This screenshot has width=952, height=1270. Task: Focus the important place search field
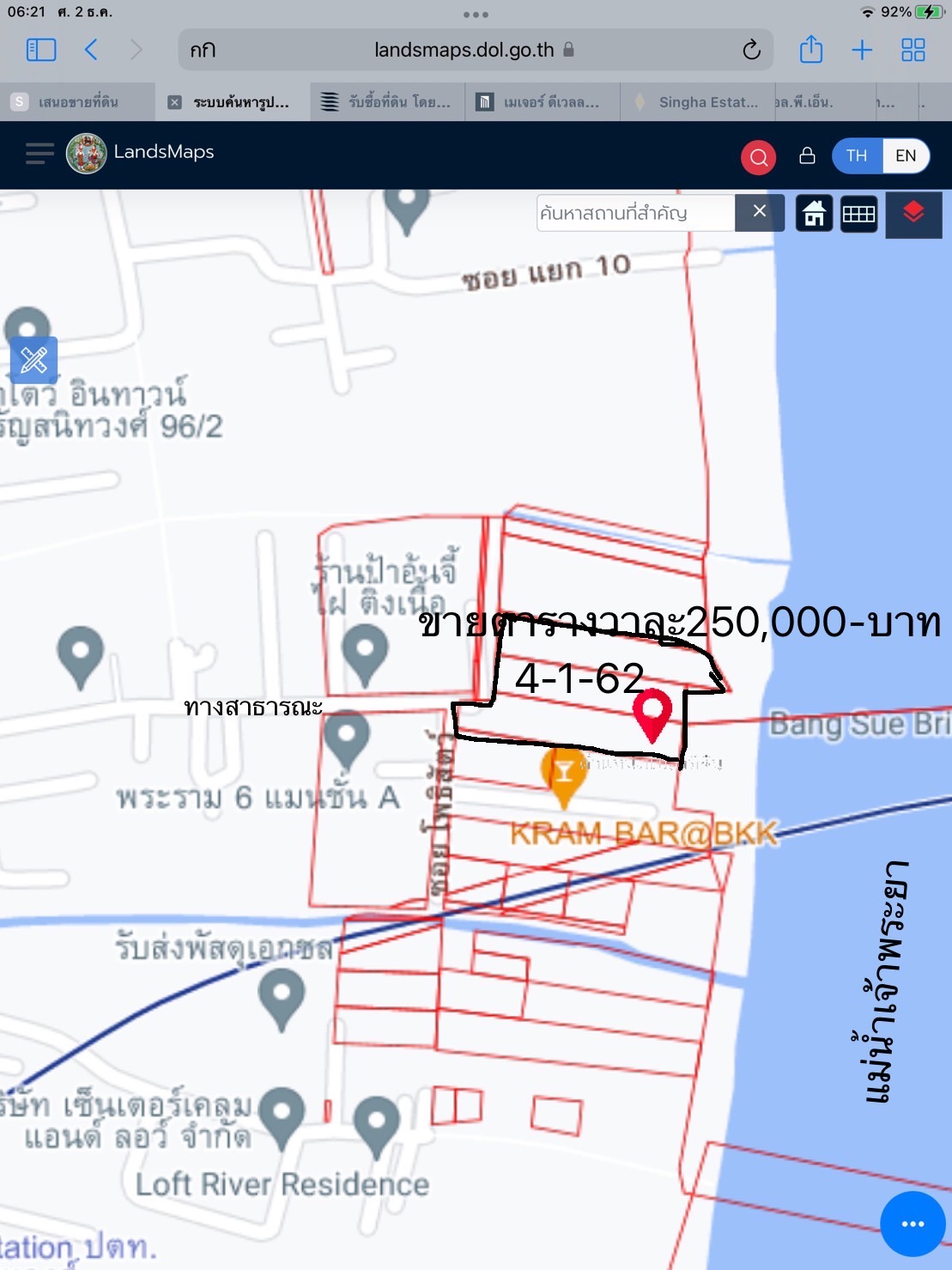pyautogui.click(x=635, y=213)
